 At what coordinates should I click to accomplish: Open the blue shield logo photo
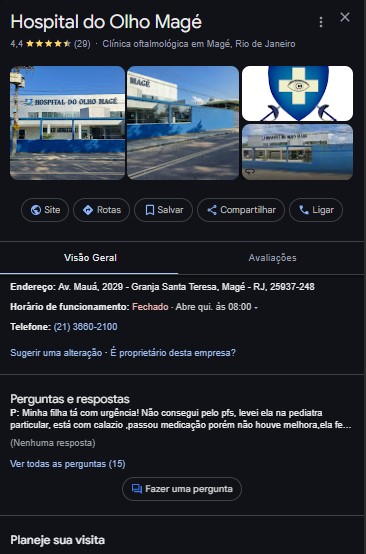pyautogui.click(x=297, y=94)
